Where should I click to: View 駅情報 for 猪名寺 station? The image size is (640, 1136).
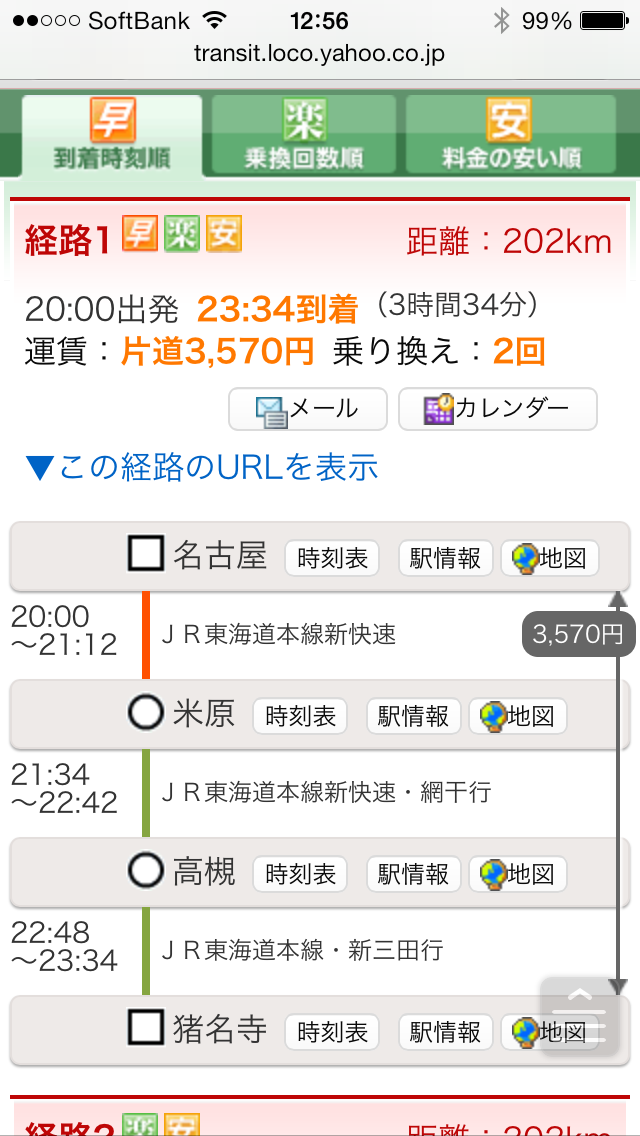coord(446,1032)
